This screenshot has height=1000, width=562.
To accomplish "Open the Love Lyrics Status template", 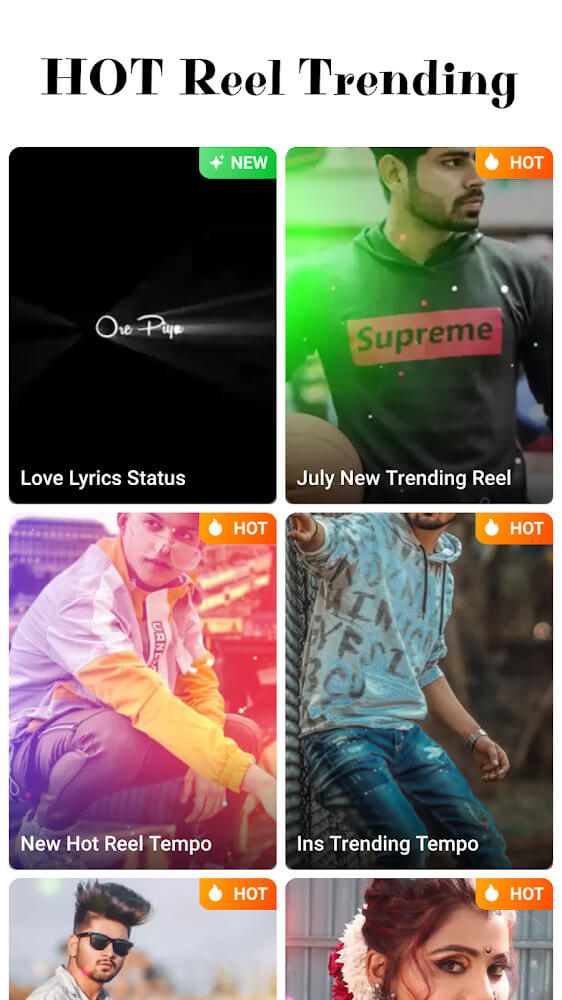I will pyautogui.click(x=142, y=325).
